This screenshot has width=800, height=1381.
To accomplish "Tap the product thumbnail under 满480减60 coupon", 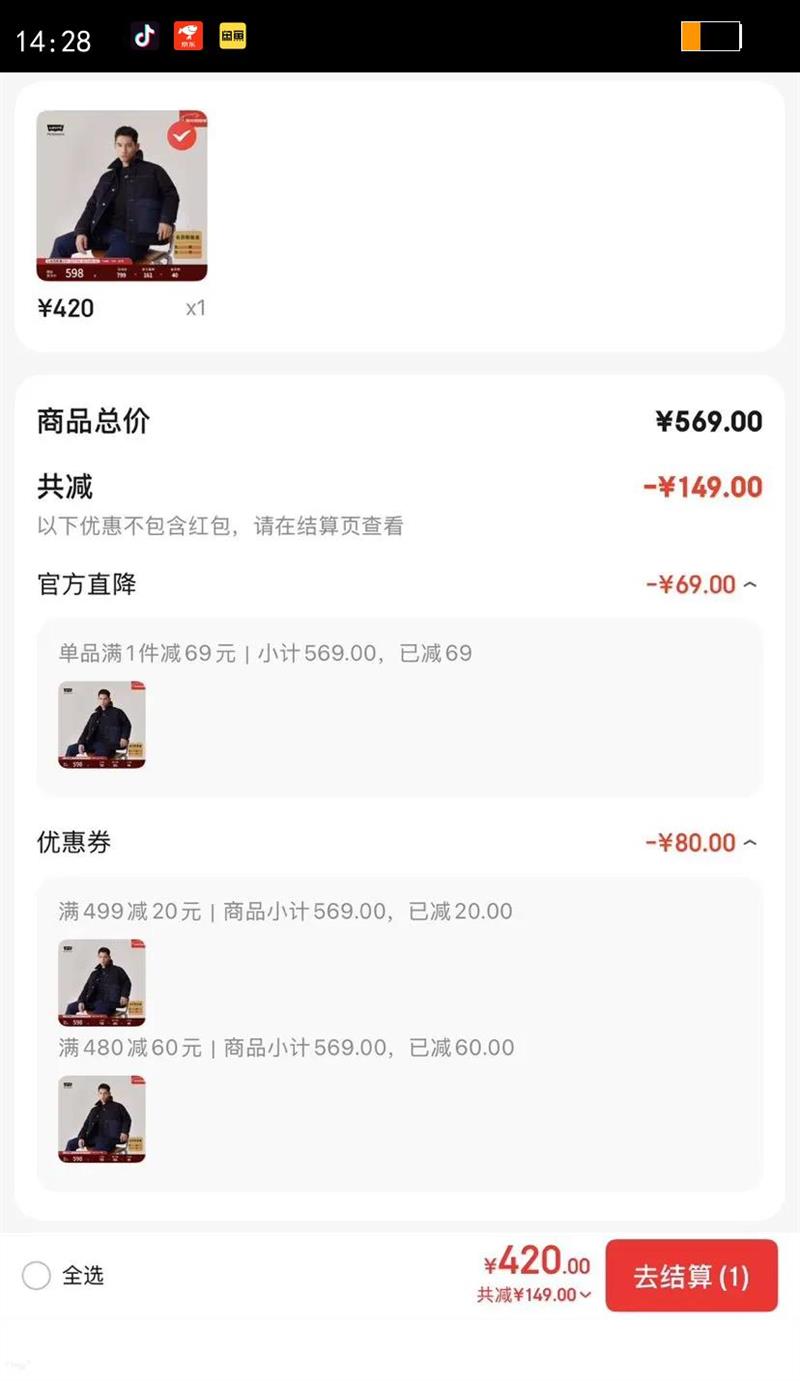I will click(100, 1118).
